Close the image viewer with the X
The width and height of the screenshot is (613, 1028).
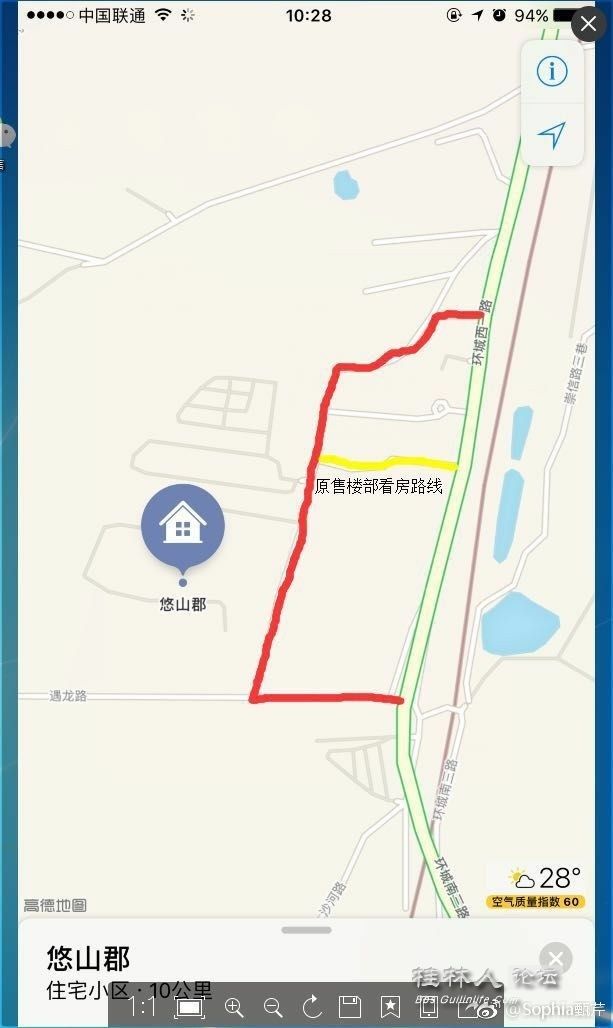[x=589, y=24]
